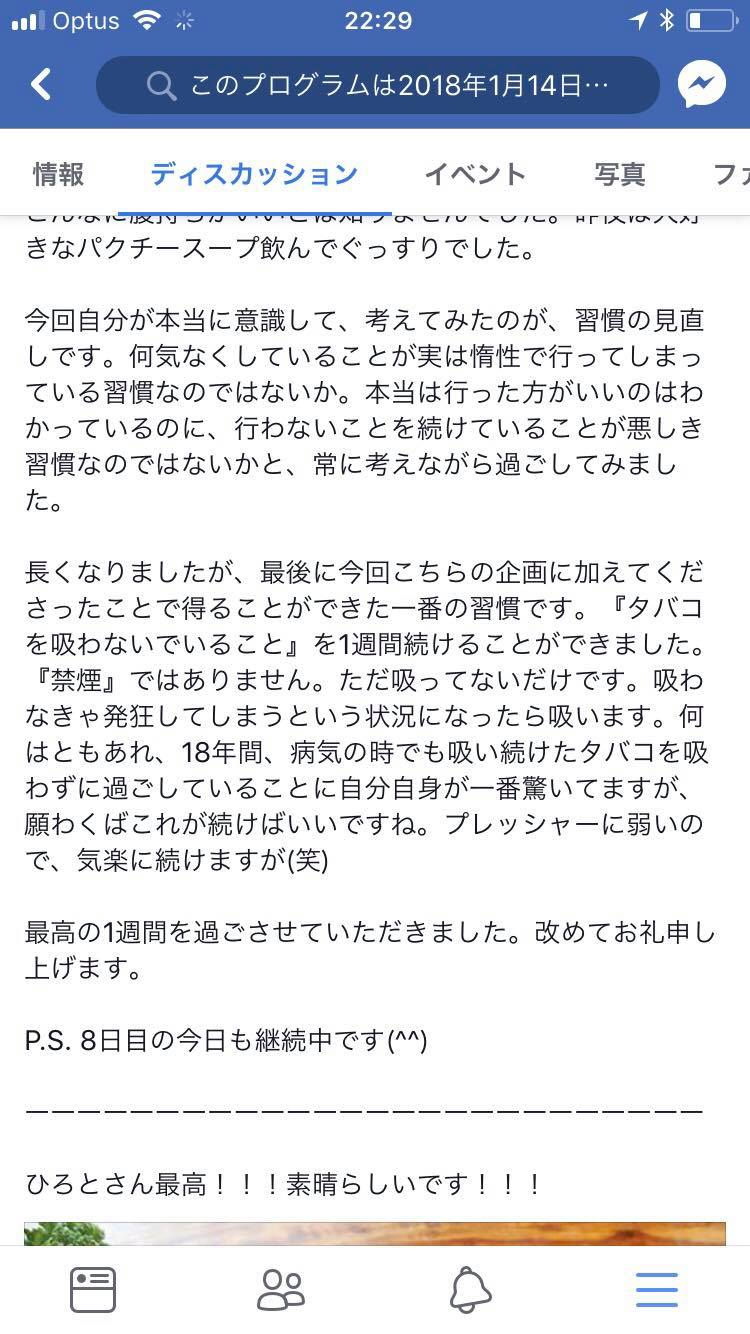750x1334 pixels.
Task: Open the 写真 tab
Action: [620, 174]
